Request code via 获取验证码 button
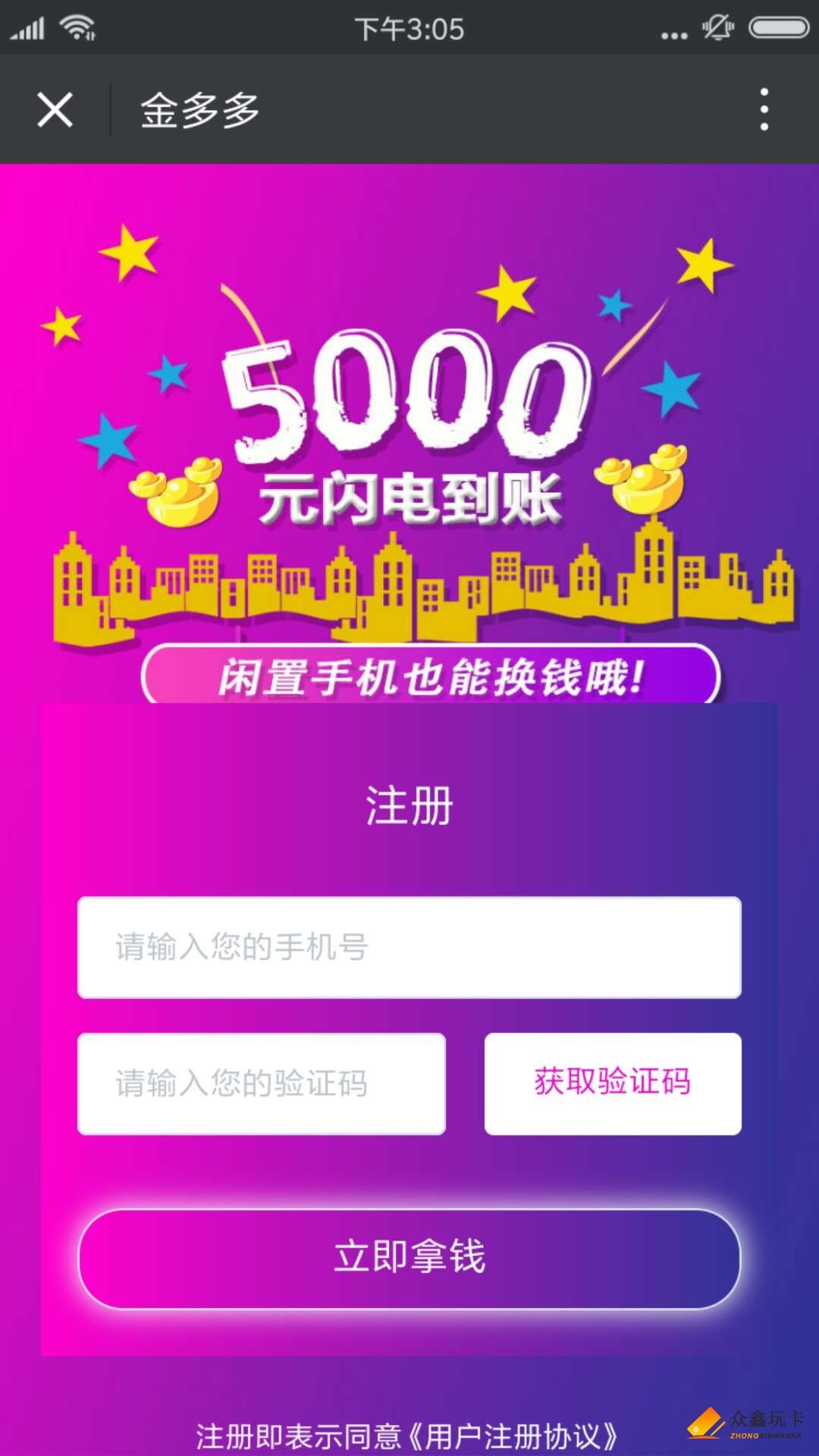 (613, 1084)
